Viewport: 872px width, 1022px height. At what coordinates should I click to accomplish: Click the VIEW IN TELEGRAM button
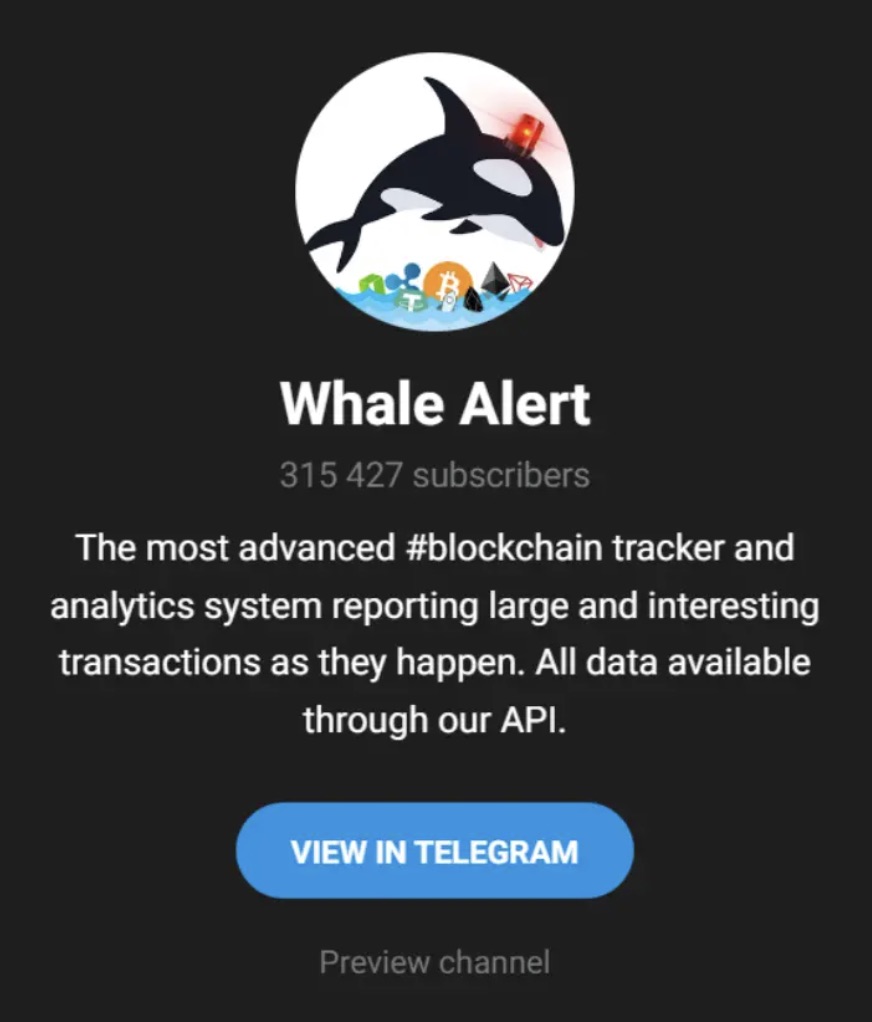(435, 851)
